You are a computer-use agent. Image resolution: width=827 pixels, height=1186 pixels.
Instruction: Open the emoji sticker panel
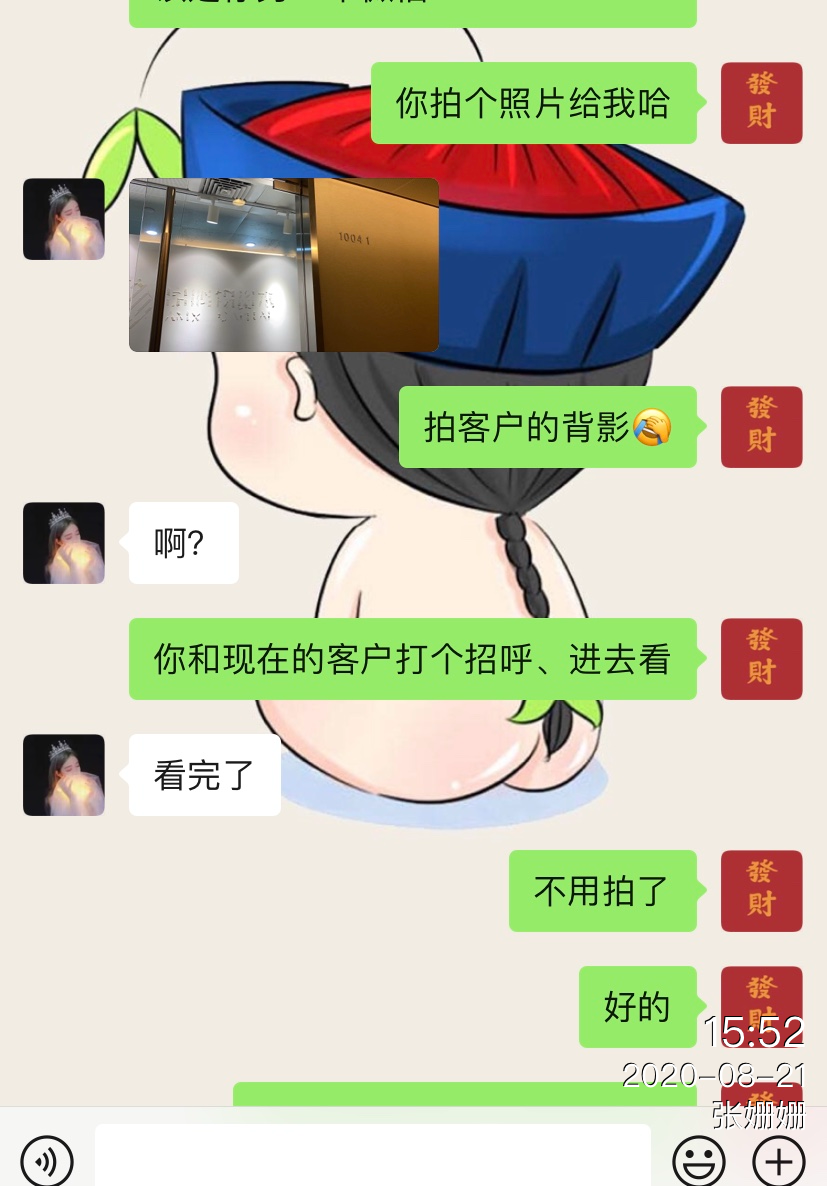click(x=698, y=1160)
